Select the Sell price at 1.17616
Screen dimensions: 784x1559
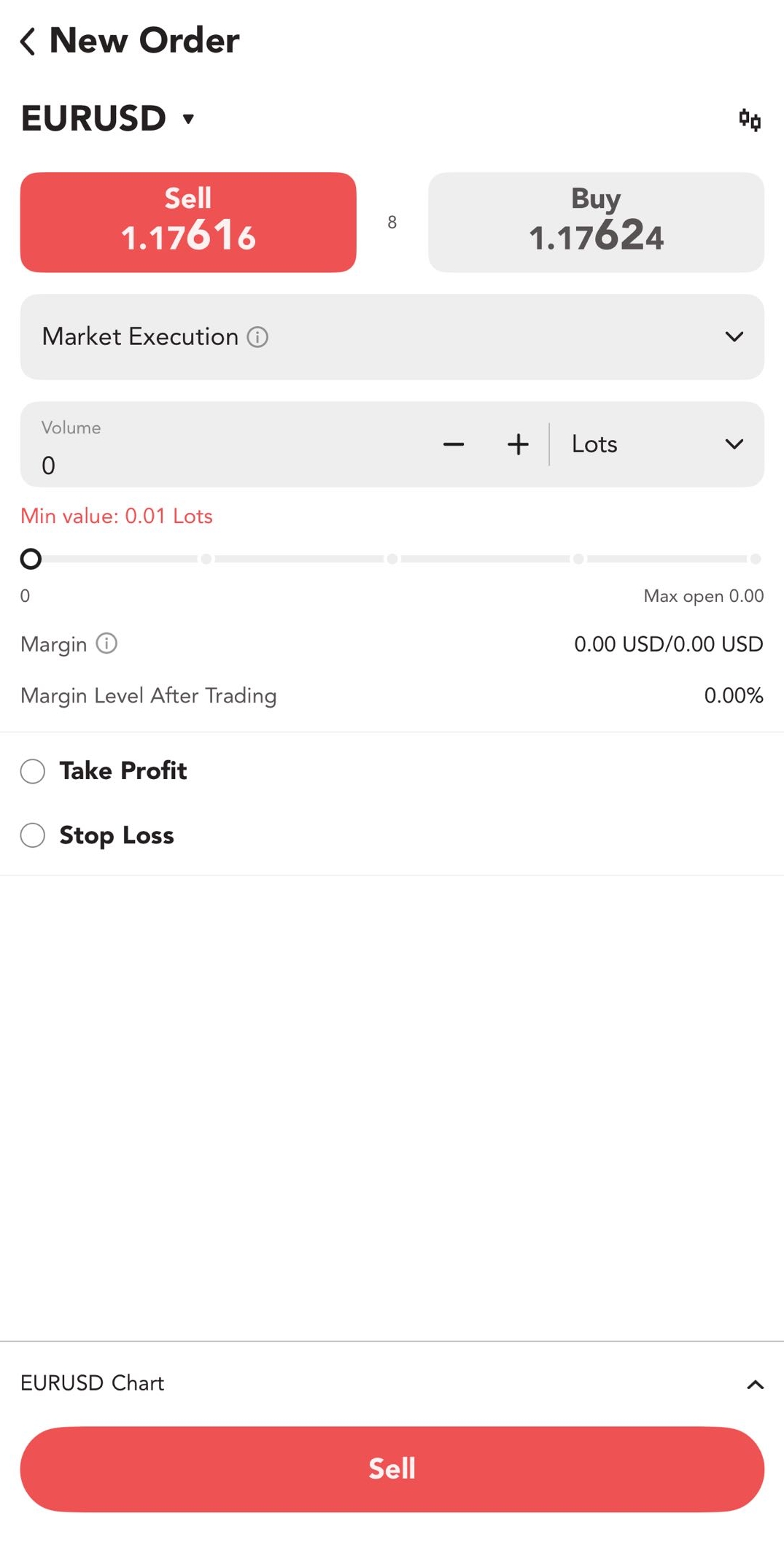coord(188,222)
